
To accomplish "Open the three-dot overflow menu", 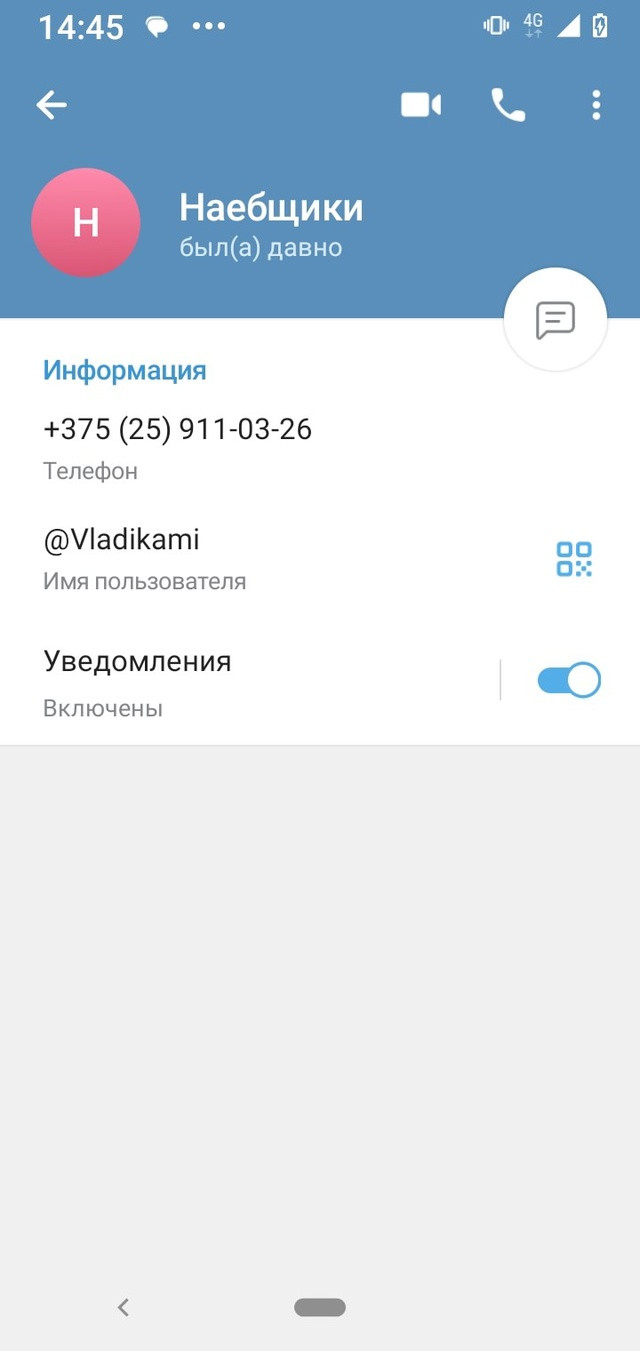I will click(596, 105).
